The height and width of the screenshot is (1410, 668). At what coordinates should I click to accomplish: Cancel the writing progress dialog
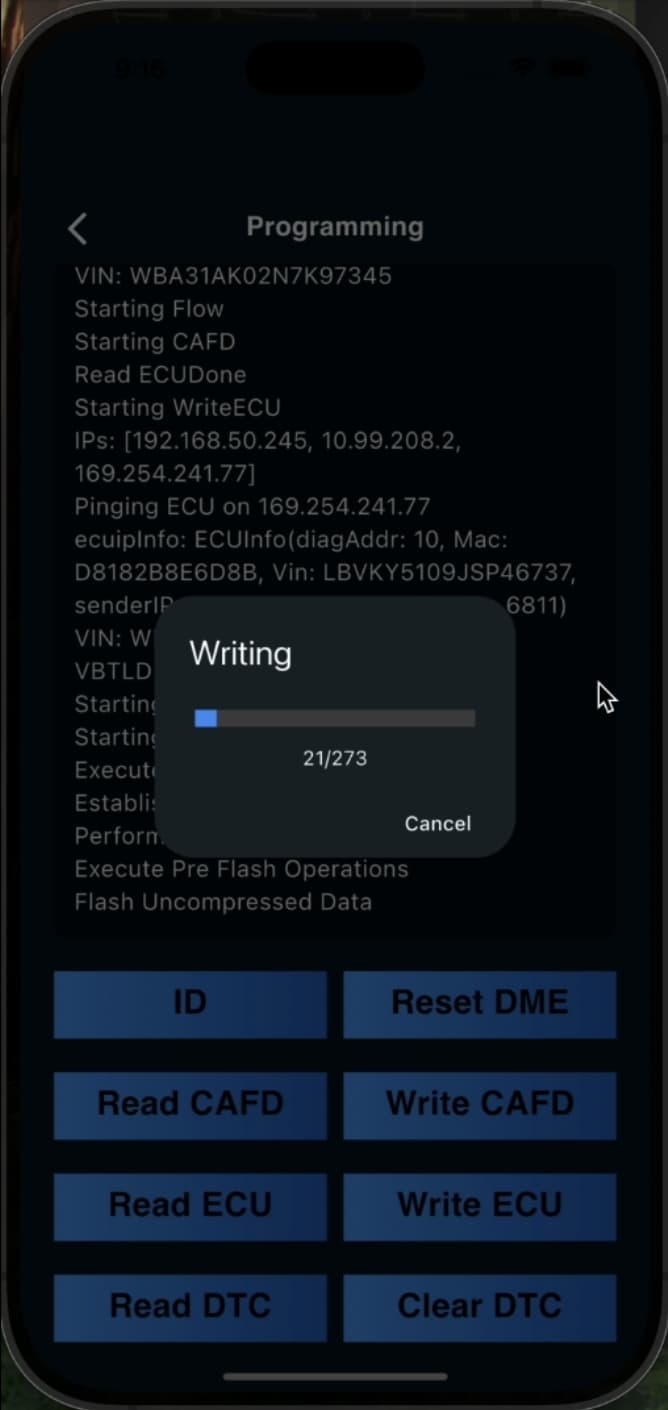click(437, 823)
